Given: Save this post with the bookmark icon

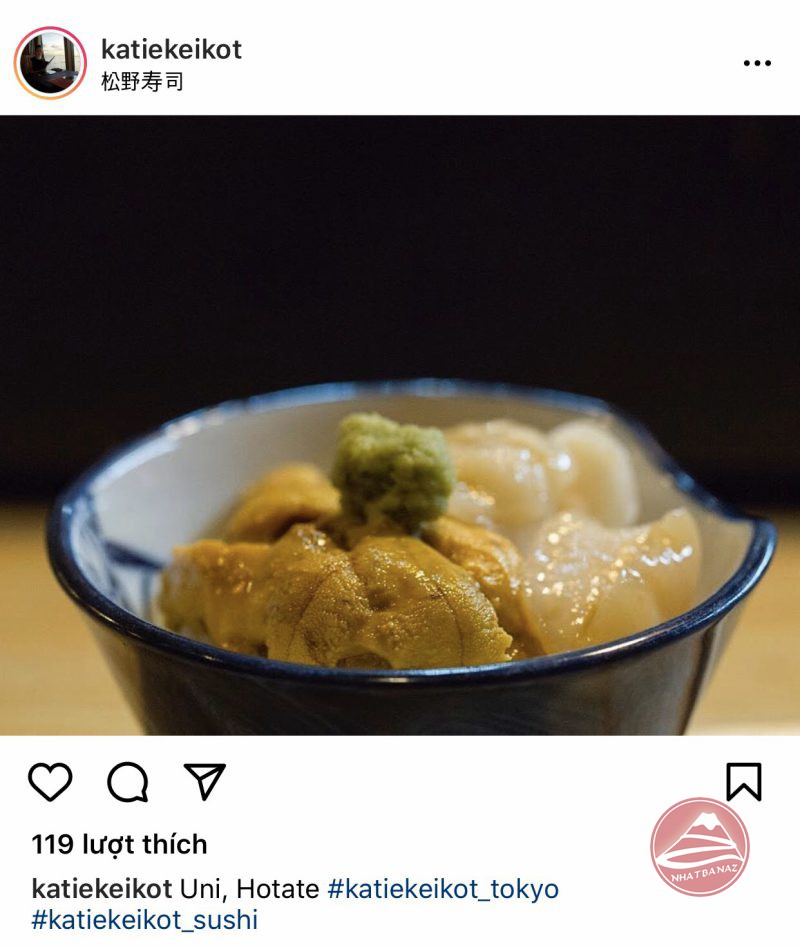Looking at the screenshot, I should tap(743, 782).
